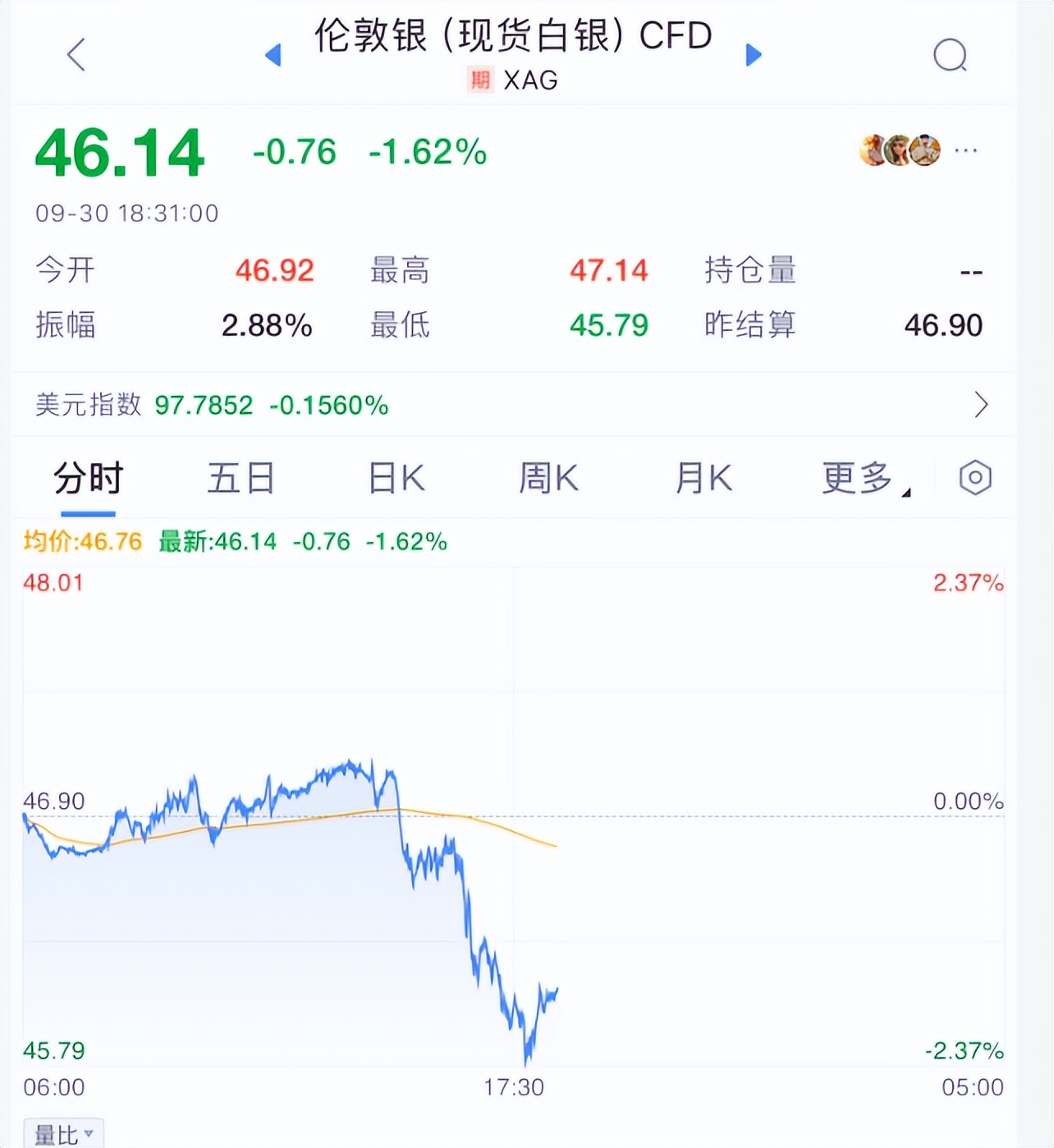Open the search magnifier icon

950,56
